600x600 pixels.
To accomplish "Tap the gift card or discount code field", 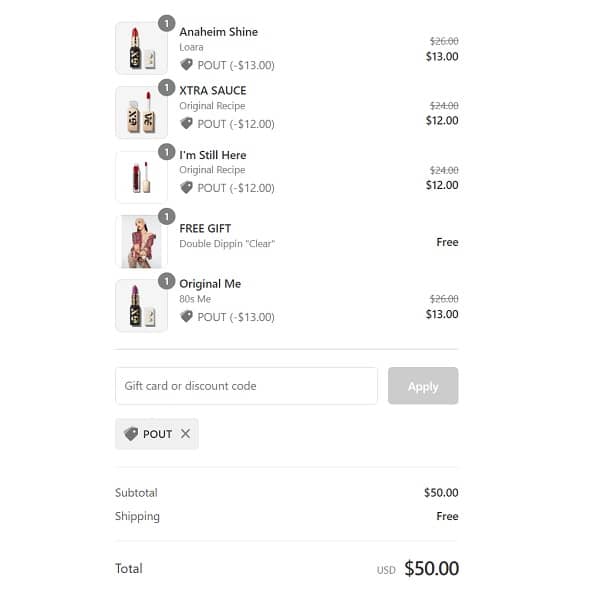I will [246, 386].
